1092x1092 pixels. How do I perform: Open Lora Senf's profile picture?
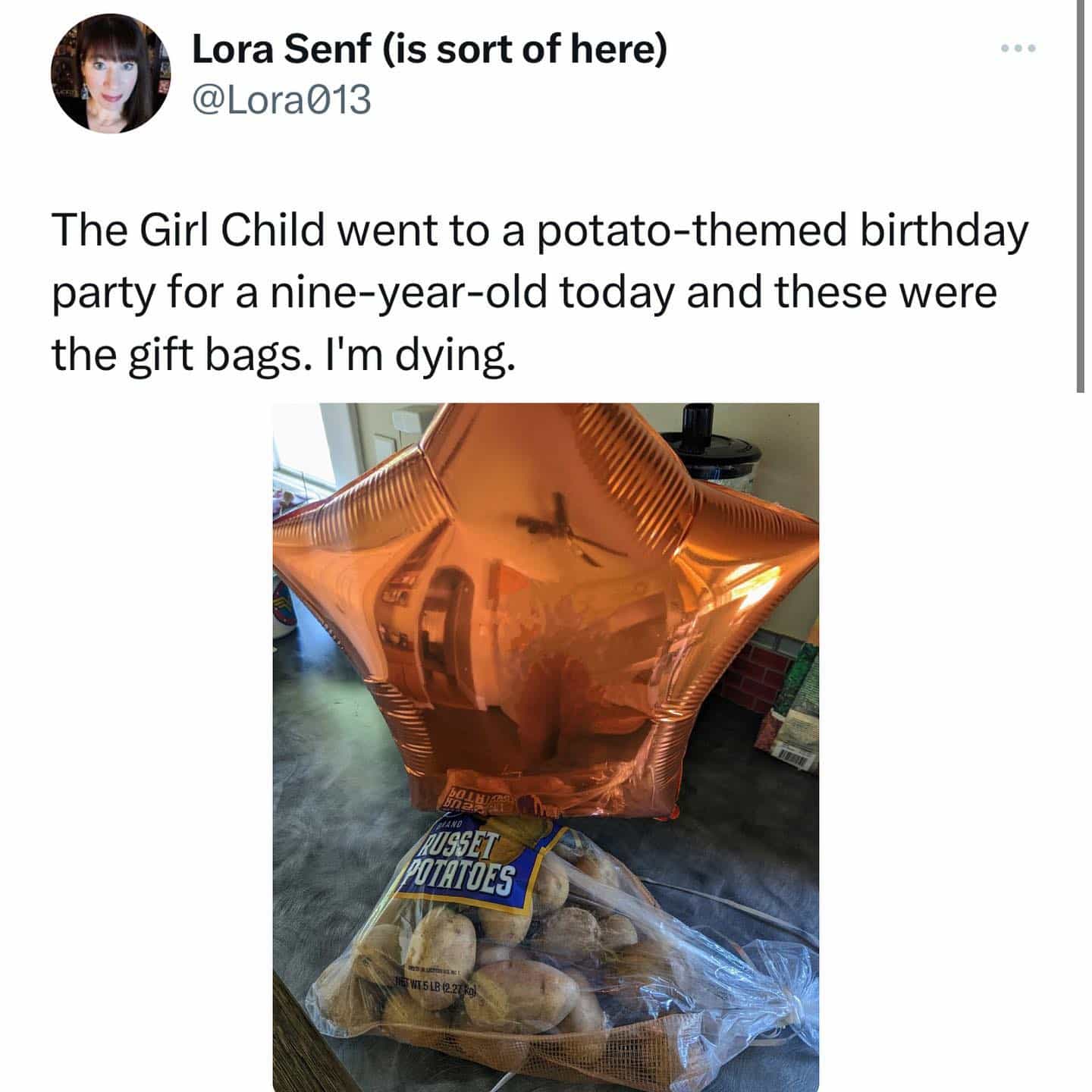coord(110,74)
